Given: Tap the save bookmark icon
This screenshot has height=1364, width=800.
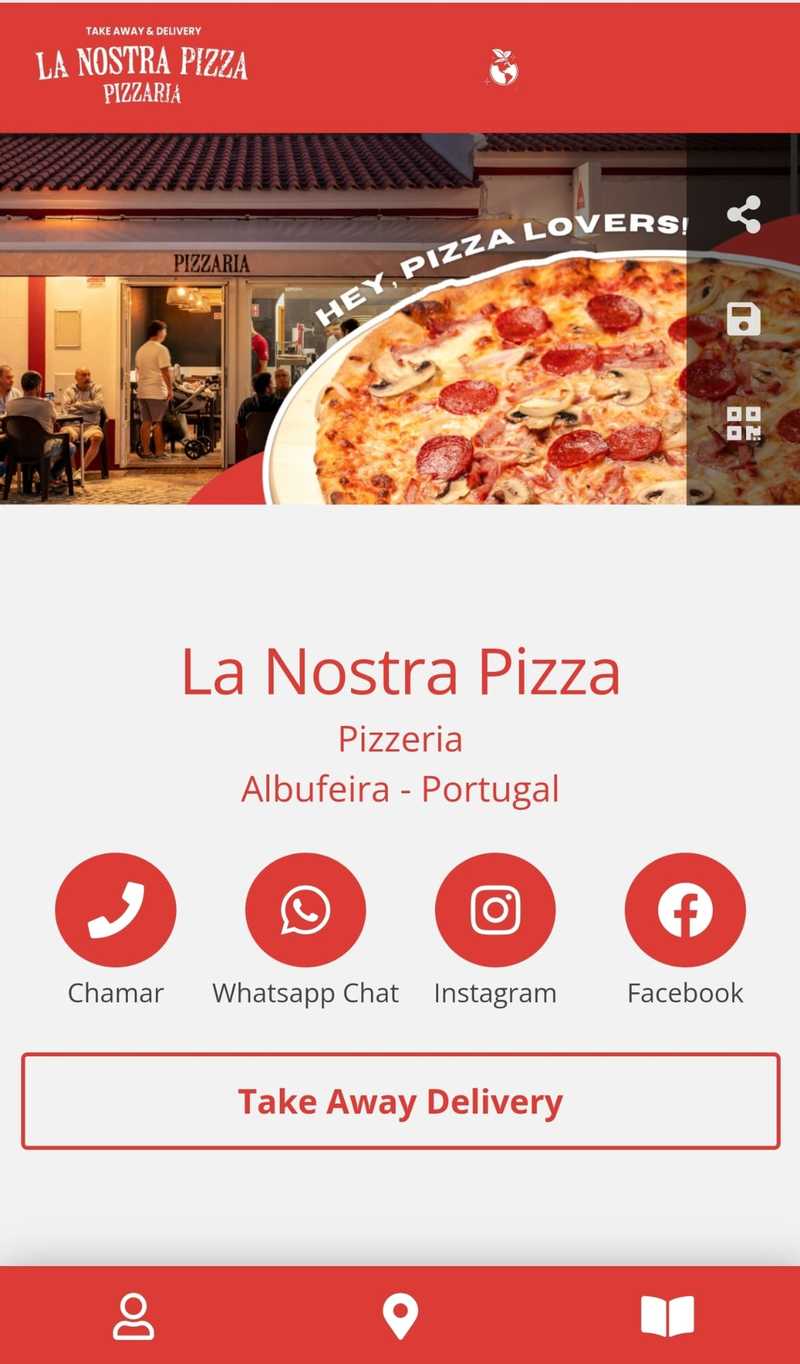Looking at the screenshot, I should 745,320.
